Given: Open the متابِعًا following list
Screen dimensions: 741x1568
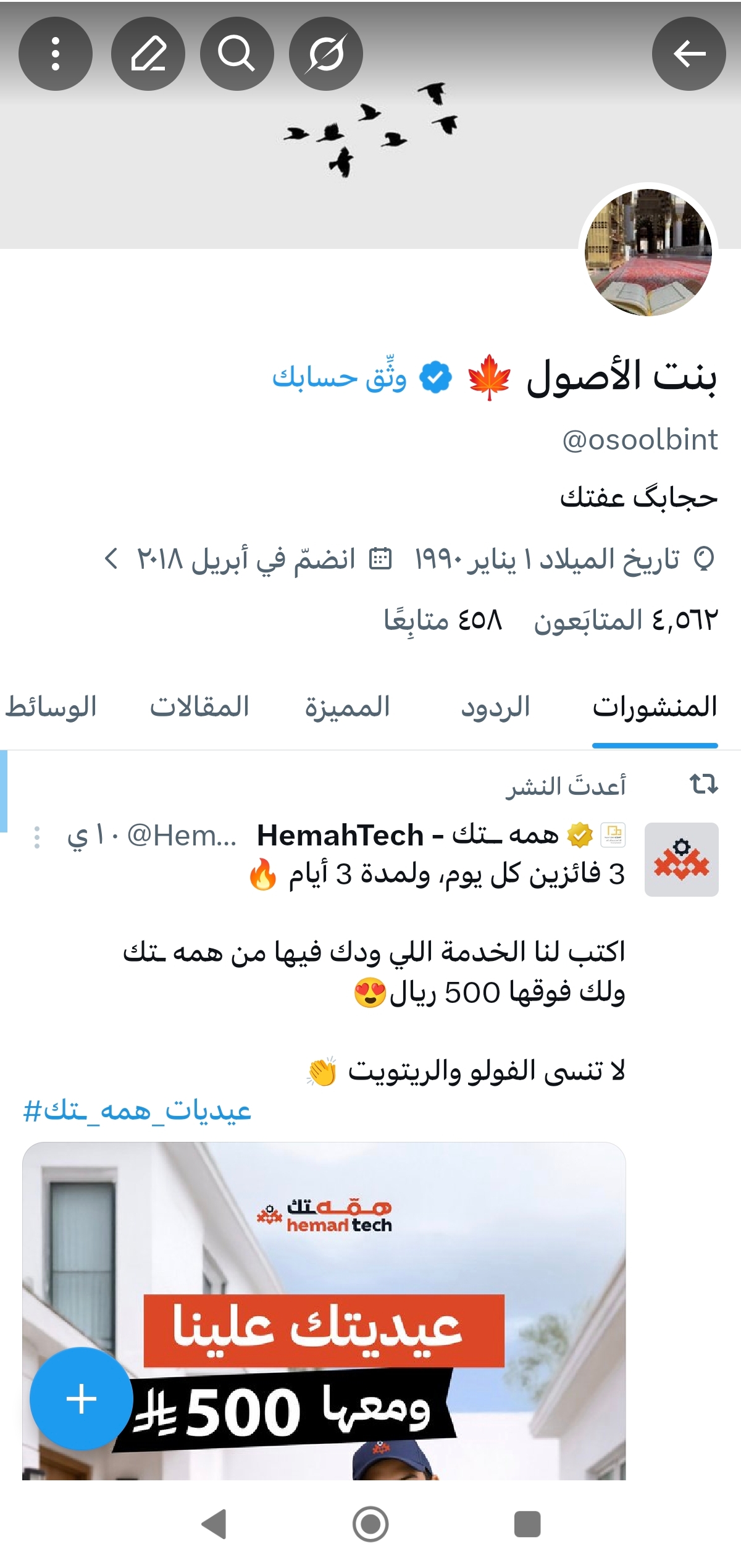Looking at the screenshot, I should tap(443, 619).
